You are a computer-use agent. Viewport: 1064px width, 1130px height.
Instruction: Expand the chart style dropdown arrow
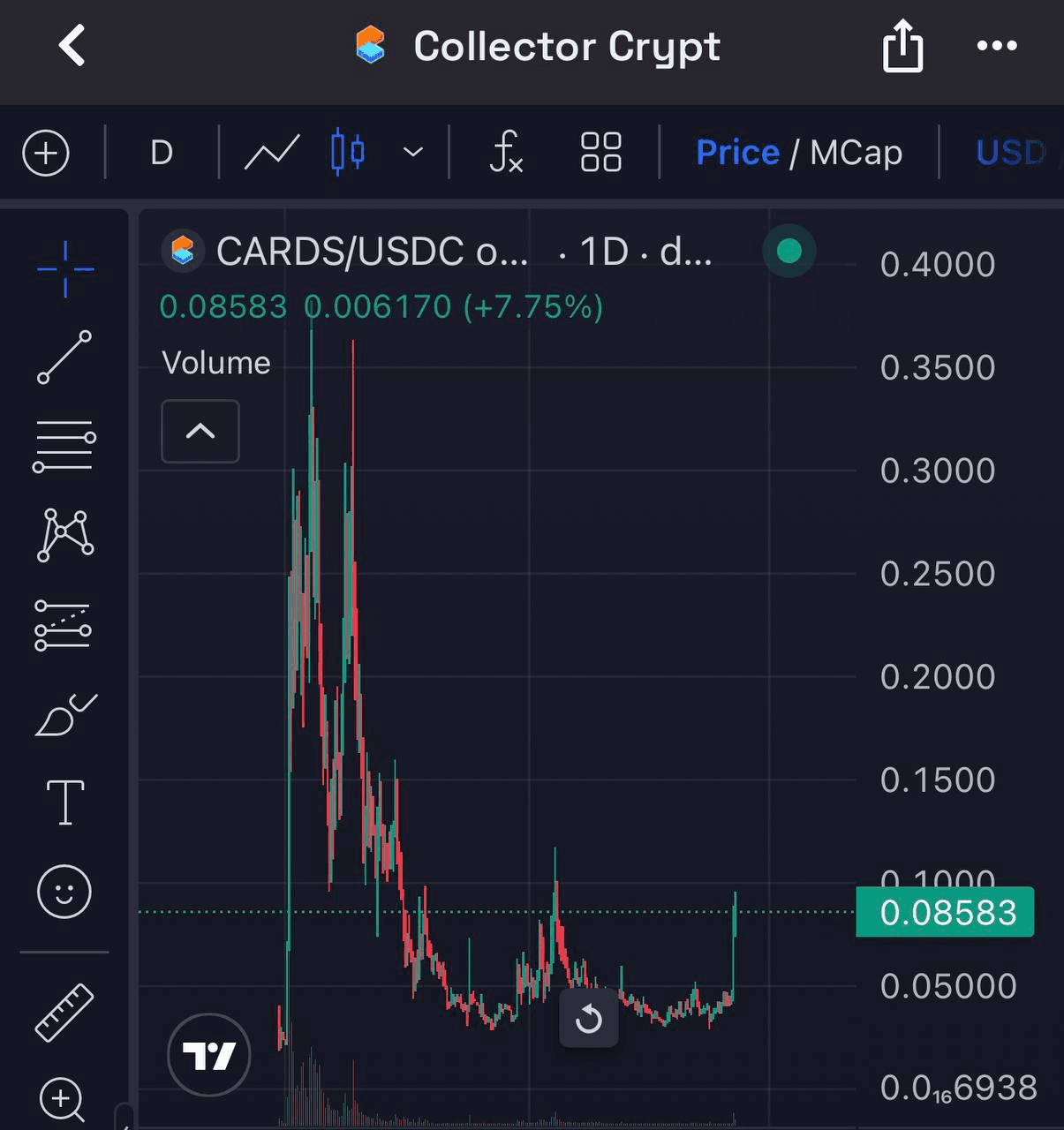tap(412, 153)
